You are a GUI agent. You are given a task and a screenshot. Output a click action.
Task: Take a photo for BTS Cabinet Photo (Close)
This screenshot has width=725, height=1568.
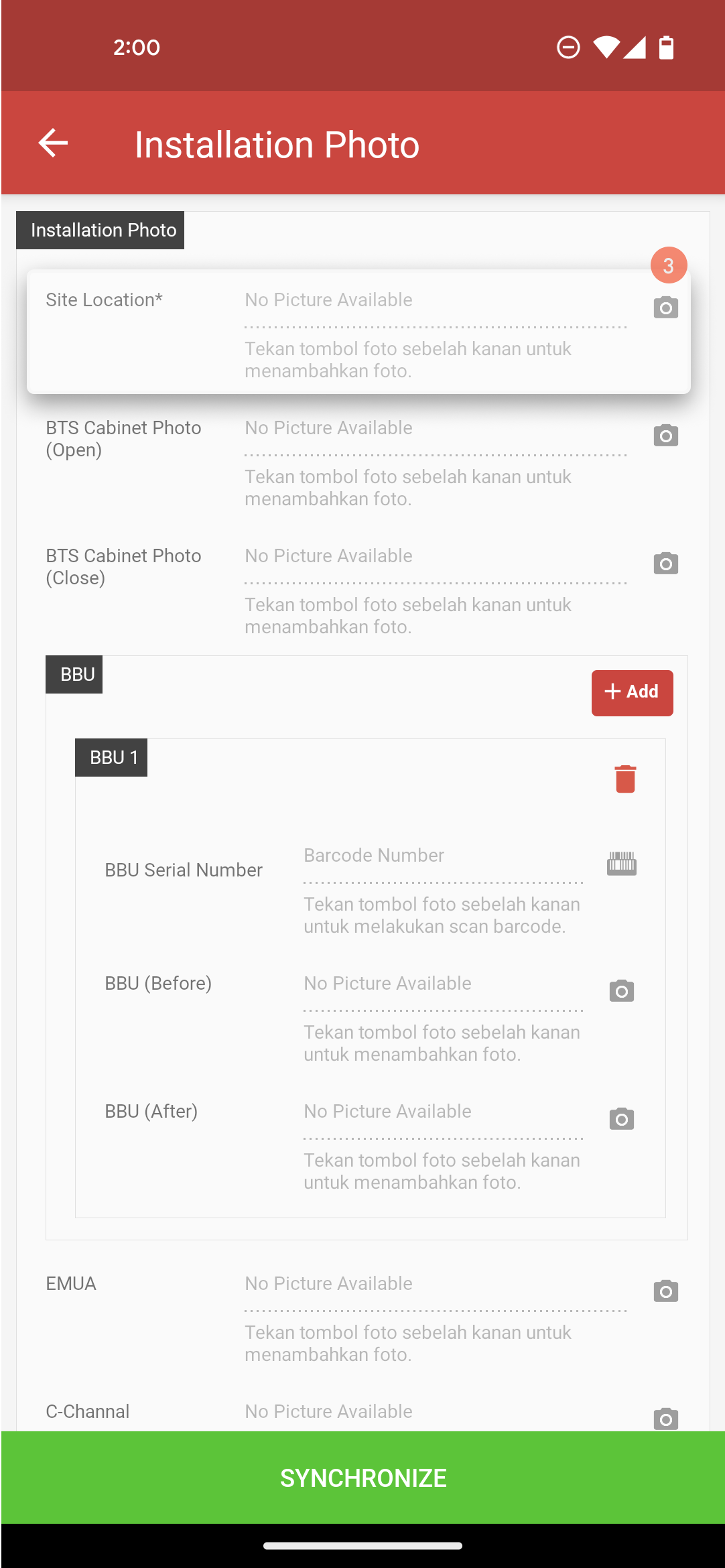point(665,564)
